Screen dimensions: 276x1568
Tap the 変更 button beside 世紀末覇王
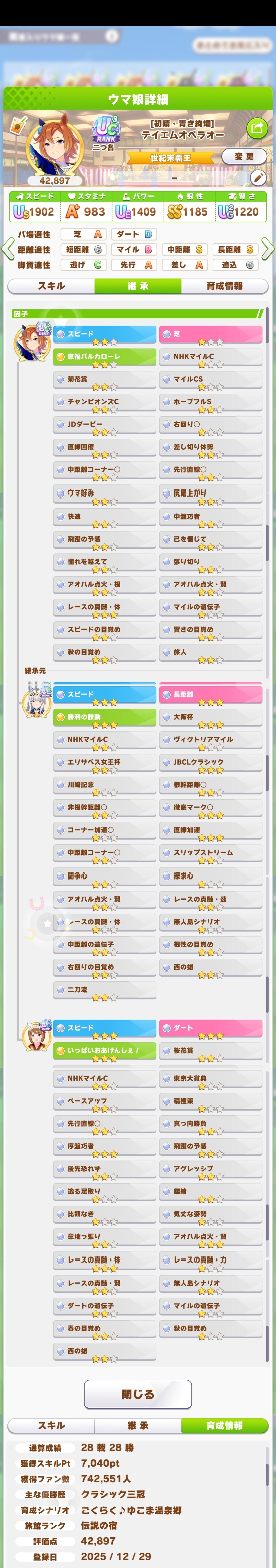(244, 156)
